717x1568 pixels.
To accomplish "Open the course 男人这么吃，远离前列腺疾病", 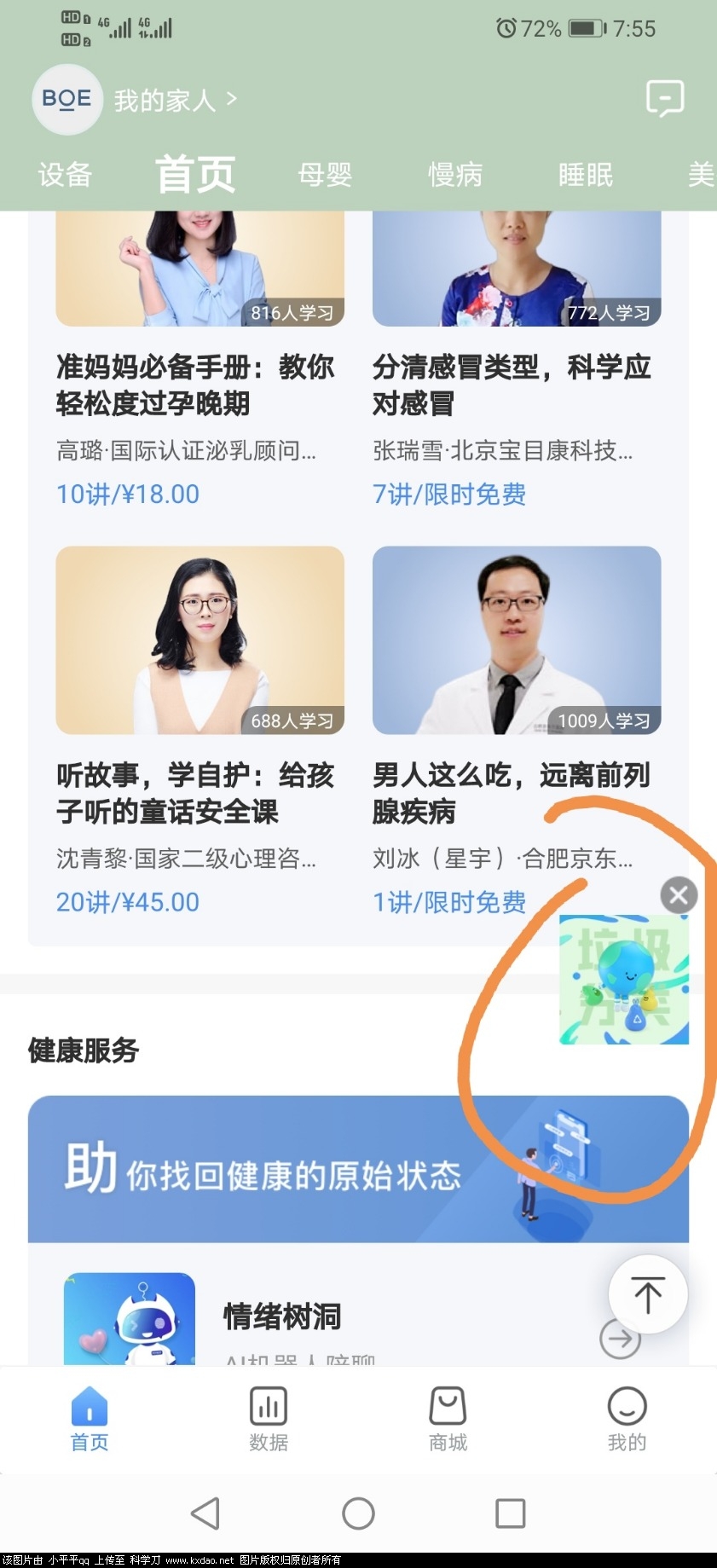I will [x=512, y=793].
